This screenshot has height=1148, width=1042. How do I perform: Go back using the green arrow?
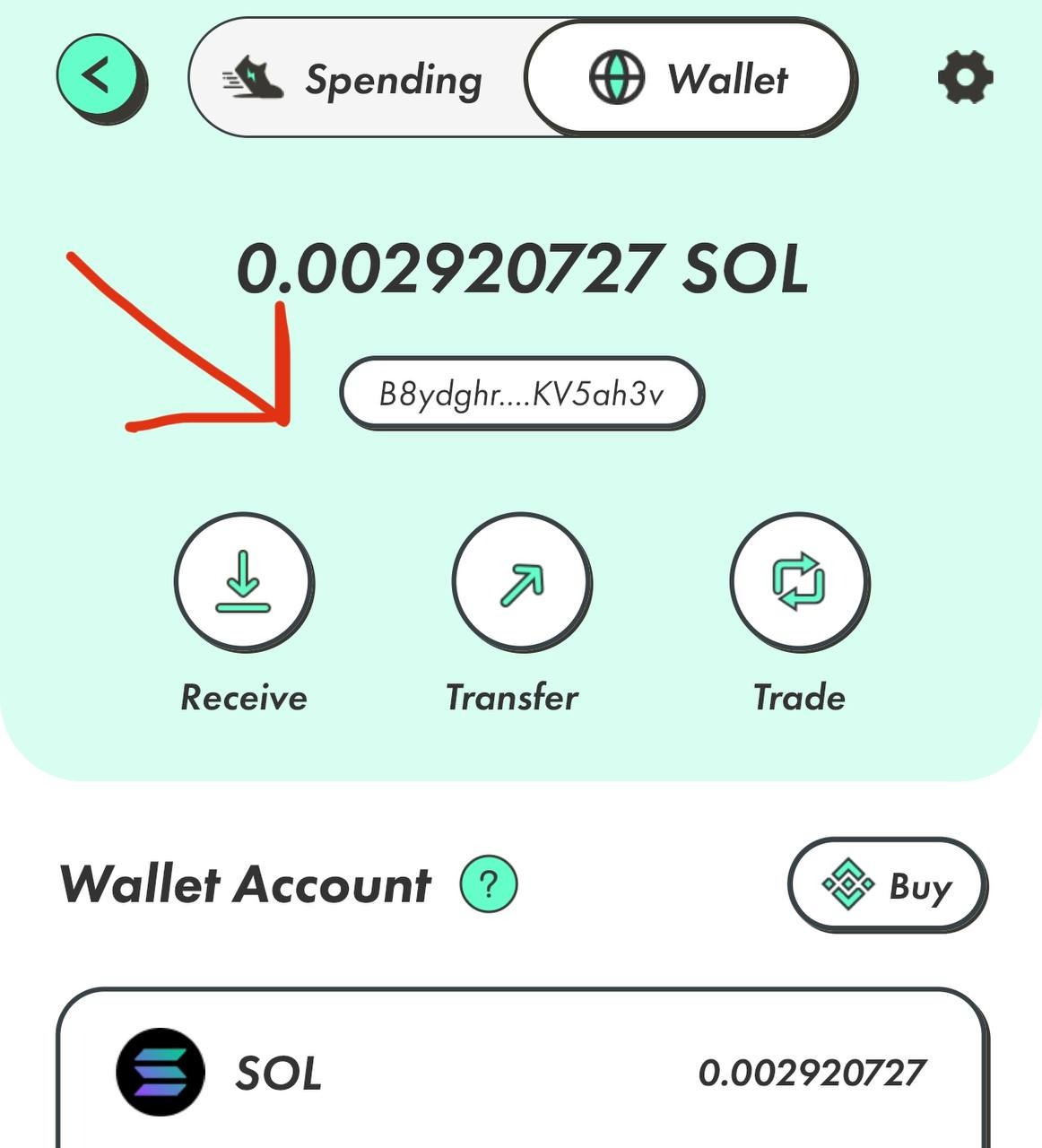coord(99,77)
